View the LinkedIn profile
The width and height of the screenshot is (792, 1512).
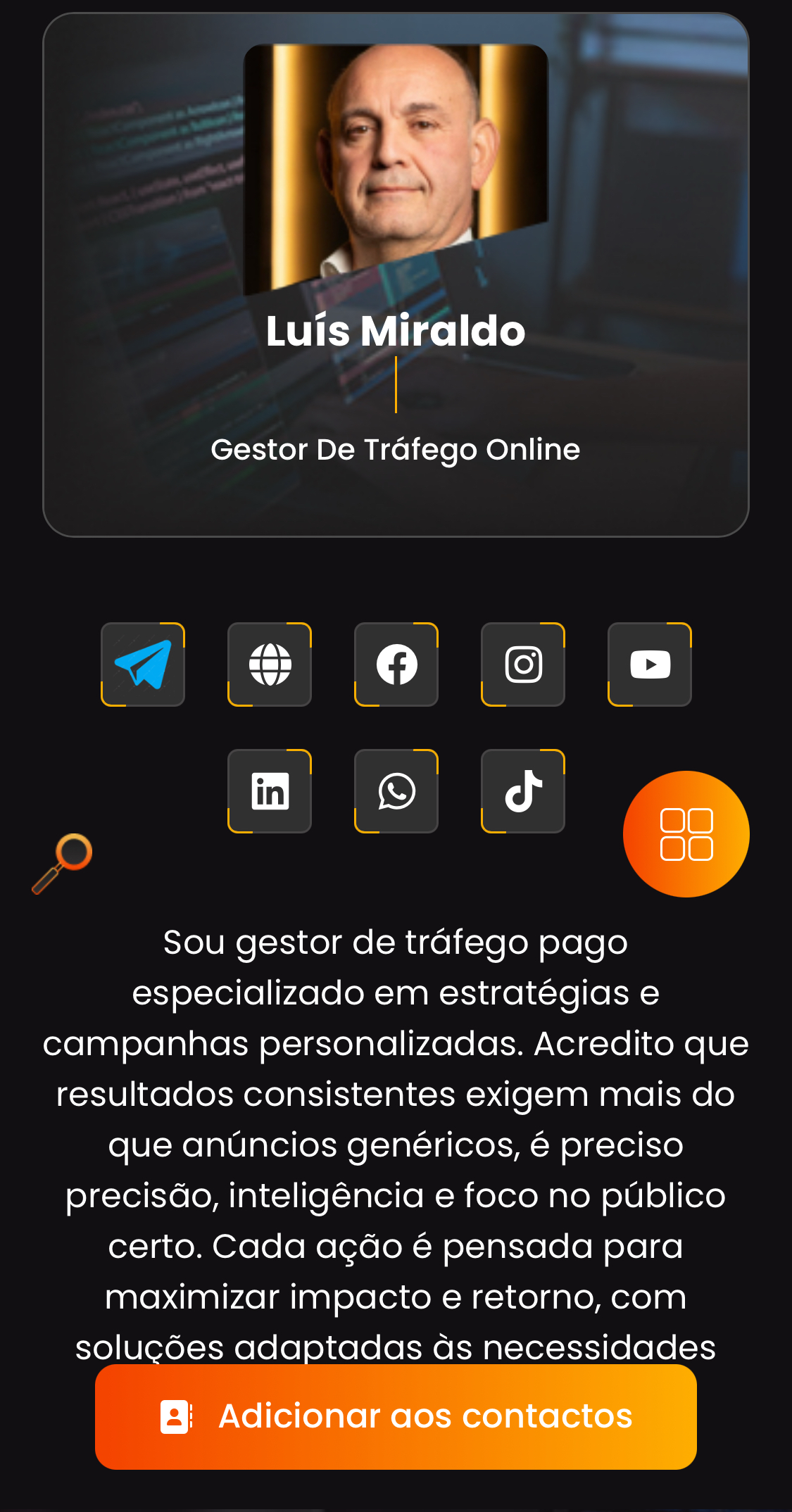(270, 791)
